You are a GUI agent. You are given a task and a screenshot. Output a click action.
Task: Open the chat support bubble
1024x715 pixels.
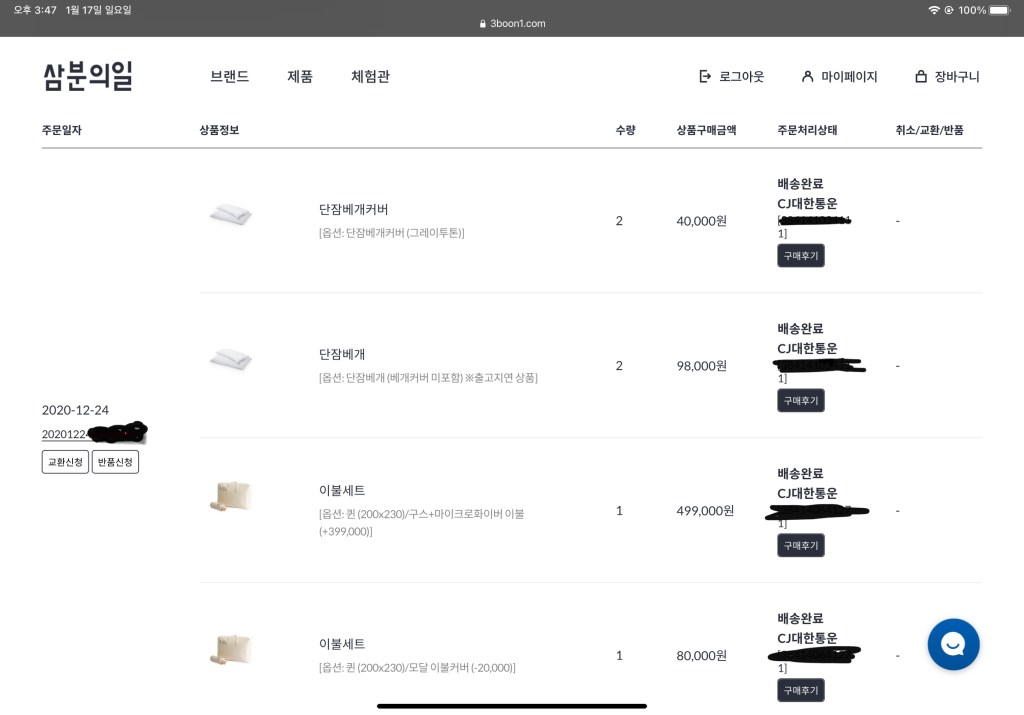coord(953,644)
